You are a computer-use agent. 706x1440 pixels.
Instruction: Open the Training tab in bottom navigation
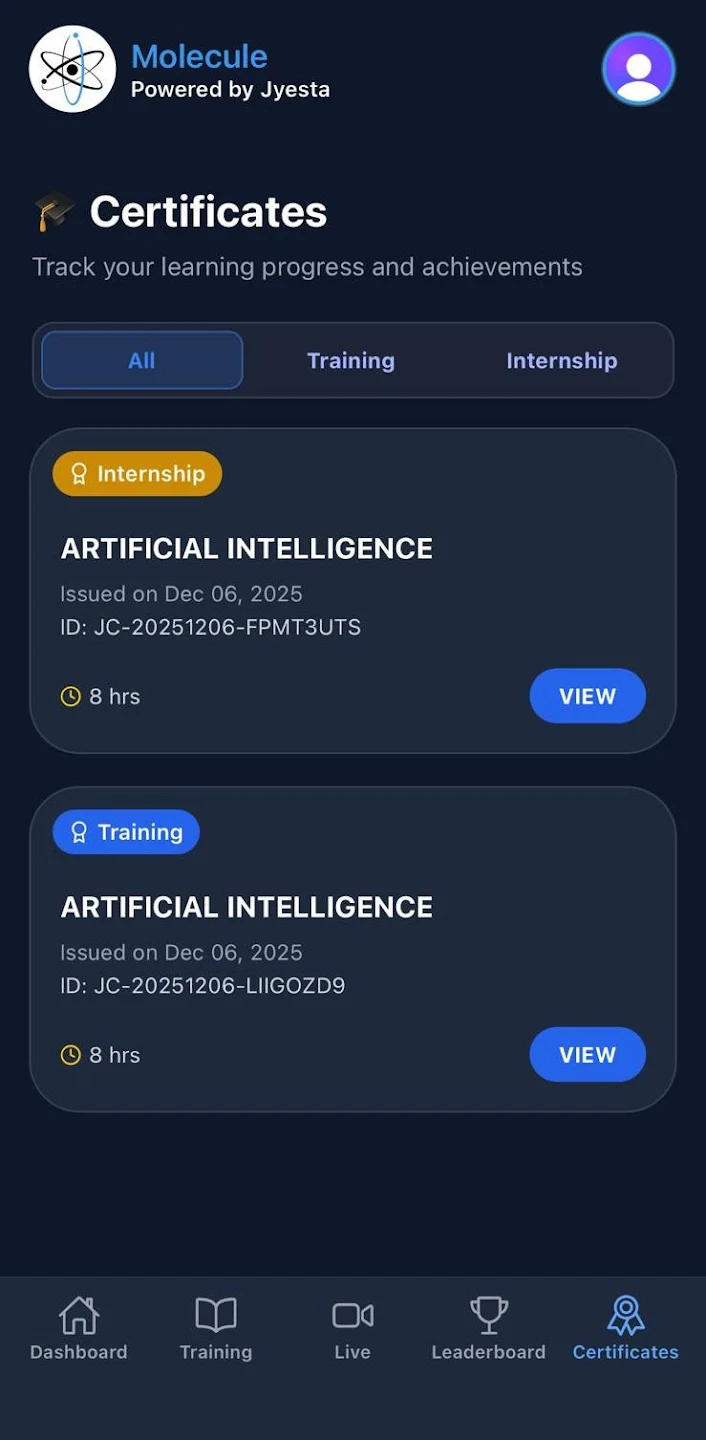pos(216,1328)
